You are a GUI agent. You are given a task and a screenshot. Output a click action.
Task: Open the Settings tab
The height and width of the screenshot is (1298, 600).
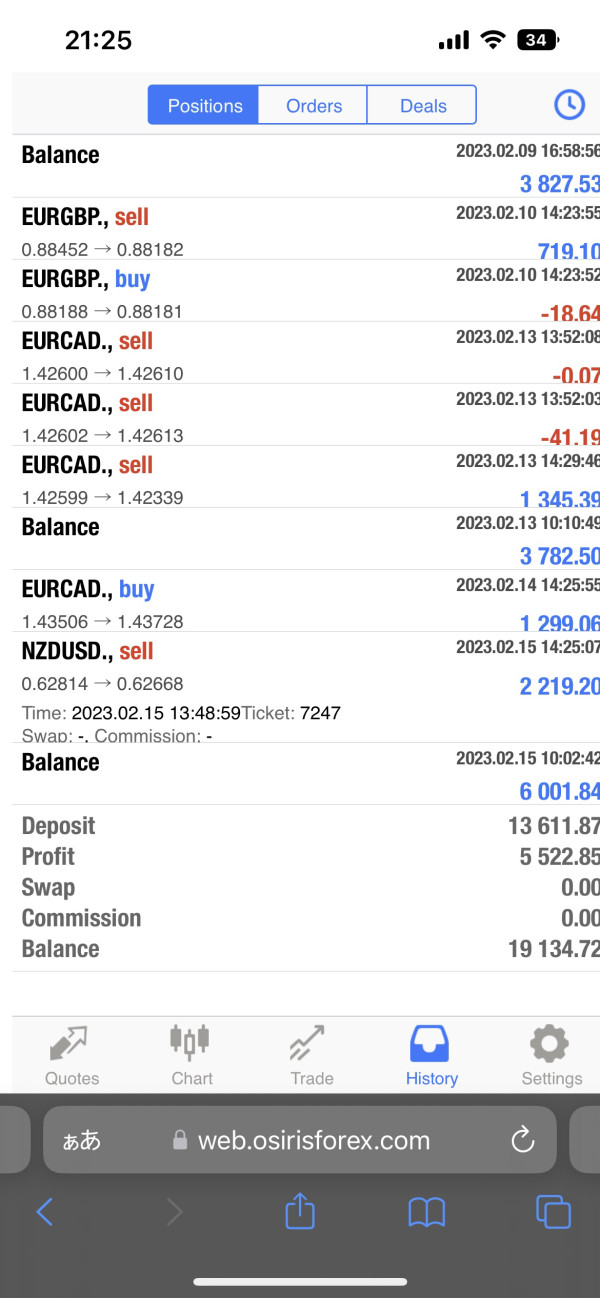(x=551, y=1055)
